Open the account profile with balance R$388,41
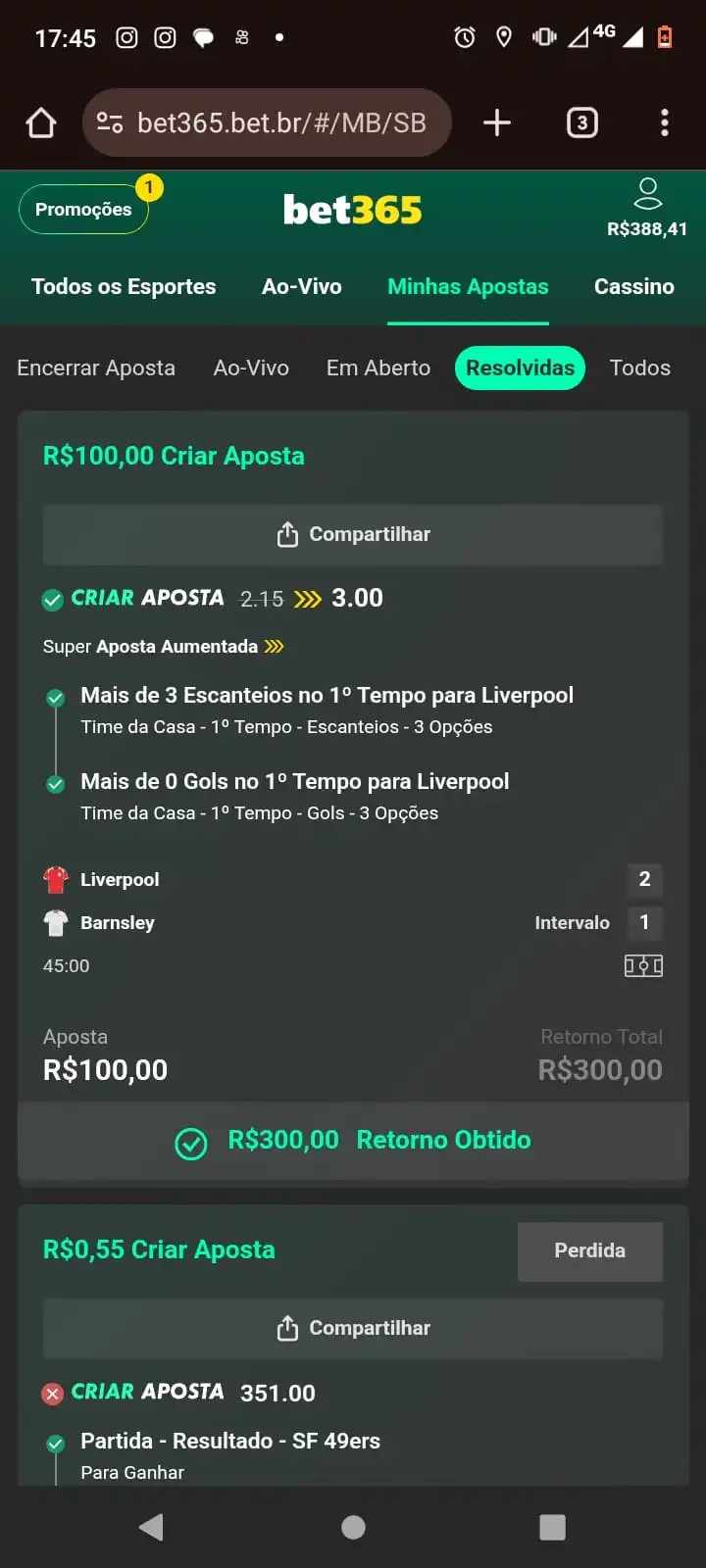Image resolution: width=706 pixels, height=1568 pixels. click(647, 208)
